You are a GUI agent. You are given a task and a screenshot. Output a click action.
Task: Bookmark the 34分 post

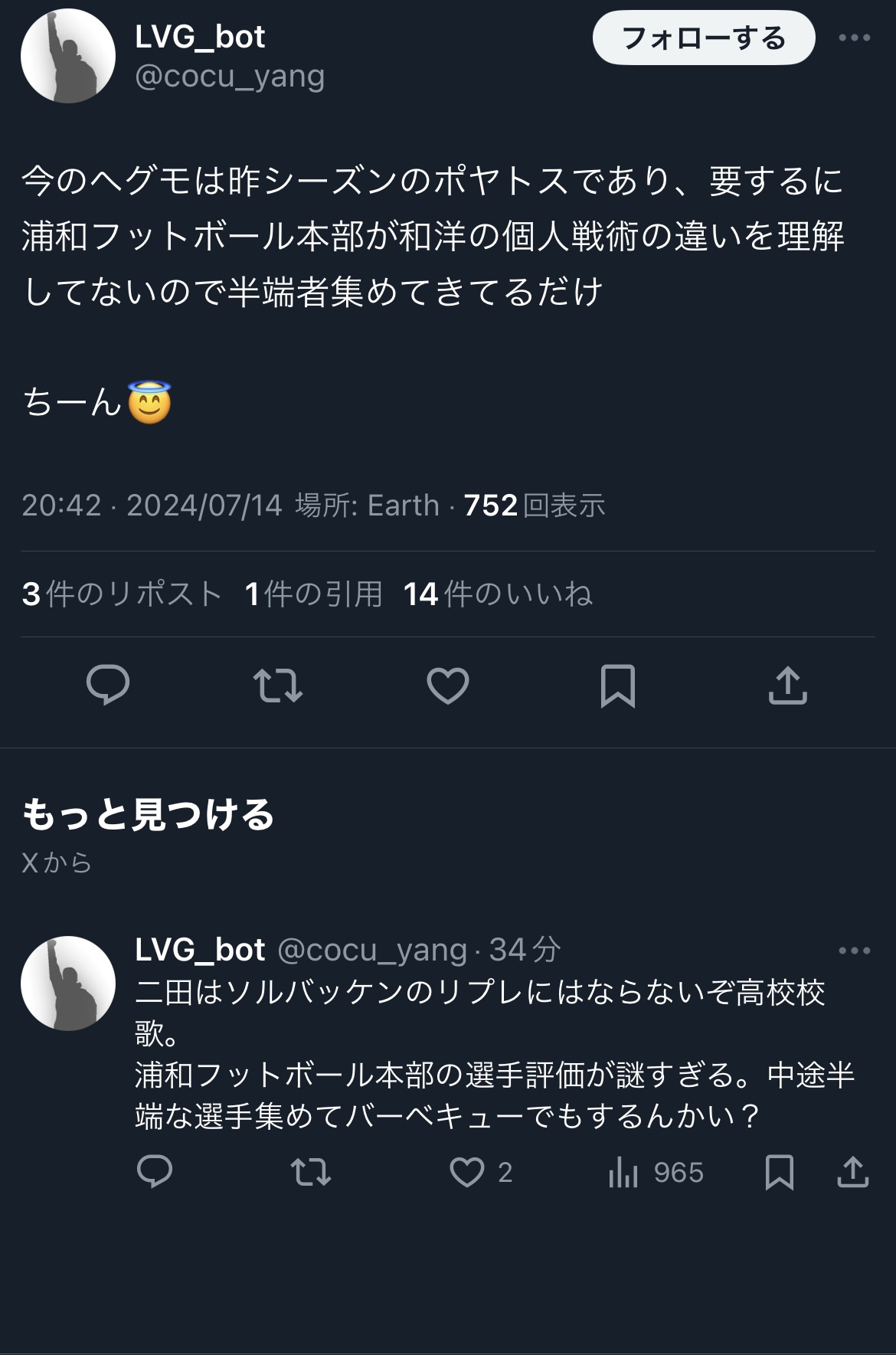click(779, 1172)
